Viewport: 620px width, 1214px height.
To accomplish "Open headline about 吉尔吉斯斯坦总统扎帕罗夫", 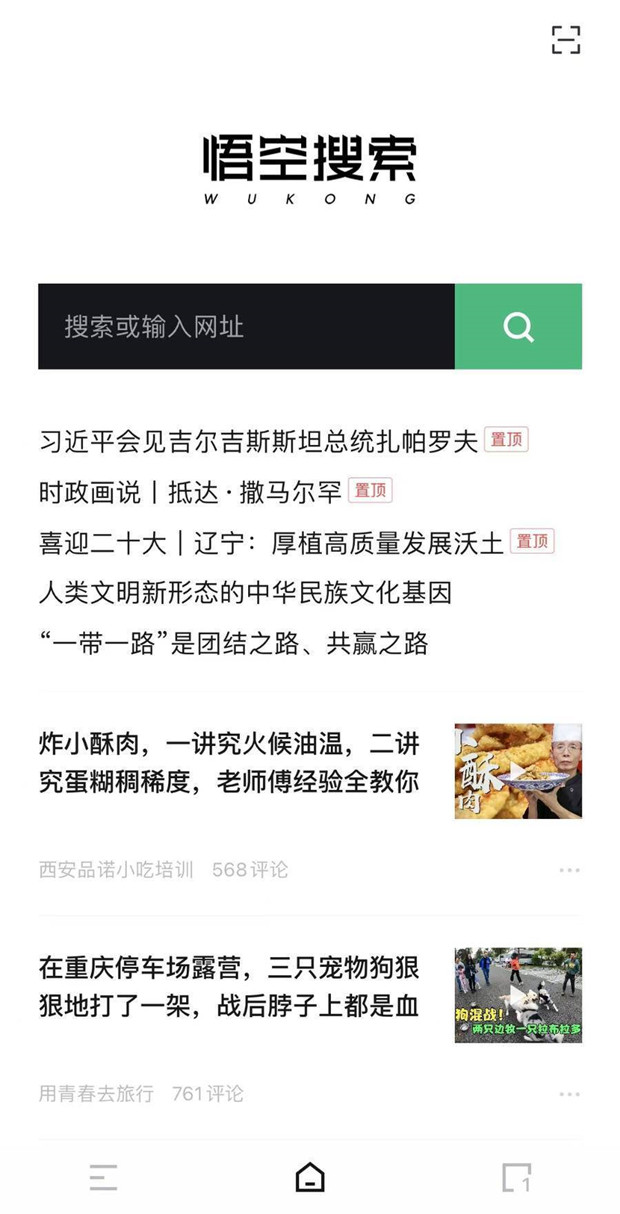I will [x=259, y=442].
